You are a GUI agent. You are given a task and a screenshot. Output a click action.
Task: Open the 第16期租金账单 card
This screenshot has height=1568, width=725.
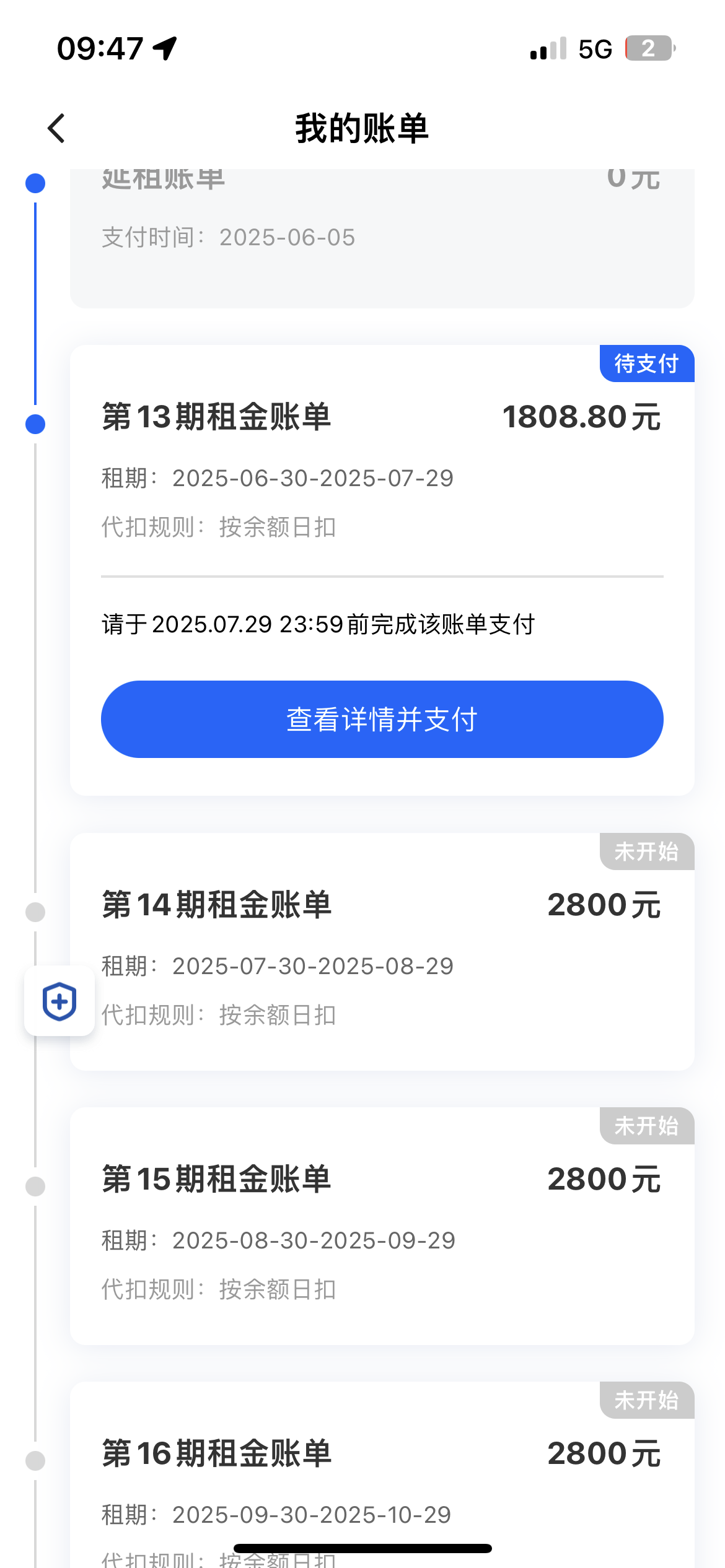[x=382, y=1475]
